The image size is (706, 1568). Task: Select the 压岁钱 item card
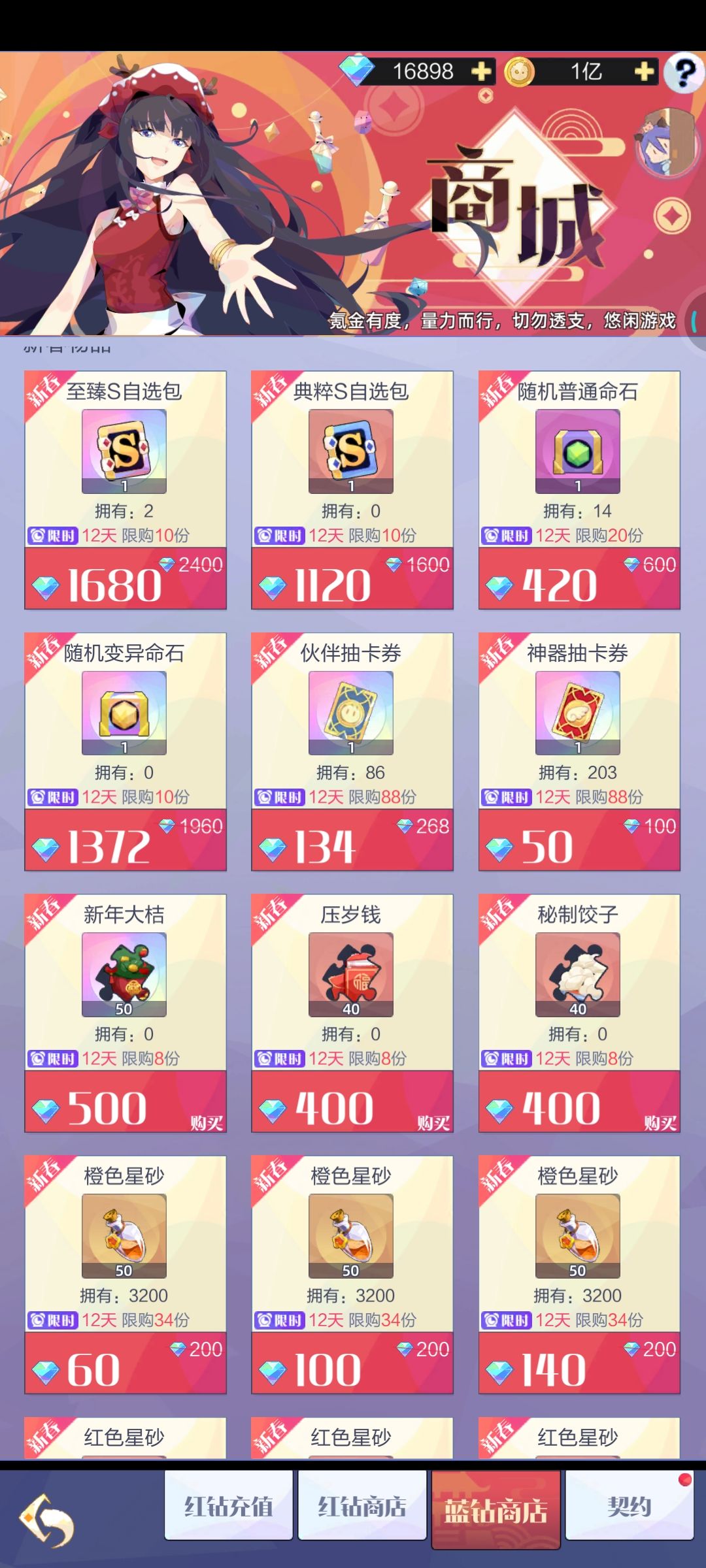point(352,980)
